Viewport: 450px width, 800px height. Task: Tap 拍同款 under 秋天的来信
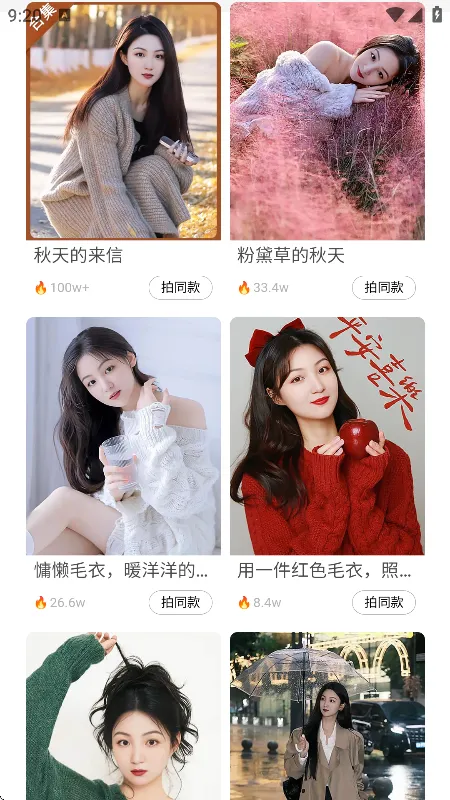181,287
